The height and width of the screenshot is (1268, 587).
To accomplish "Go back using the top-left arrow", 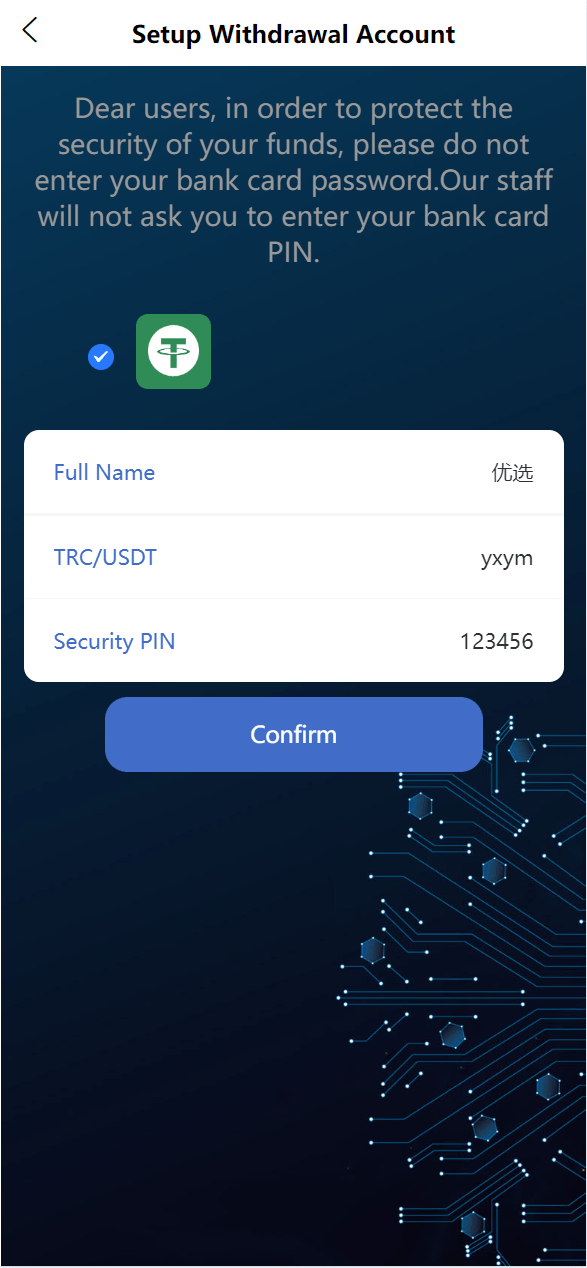I will (30, 31).
